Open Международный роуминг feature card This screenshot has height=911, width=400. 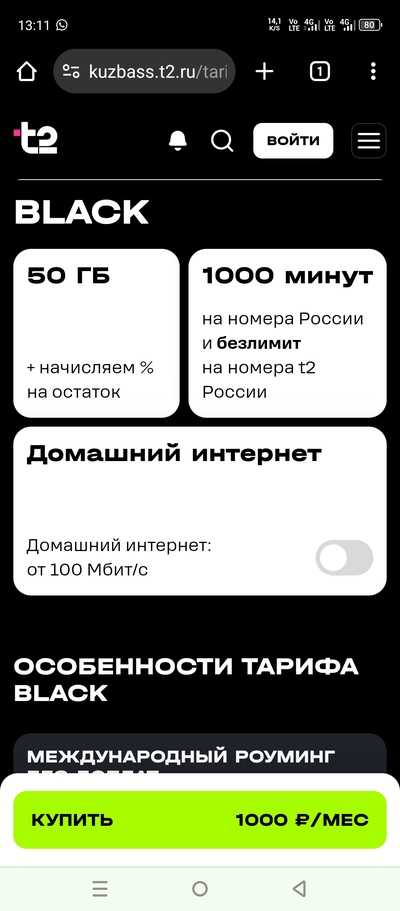[x=200, y=754]
